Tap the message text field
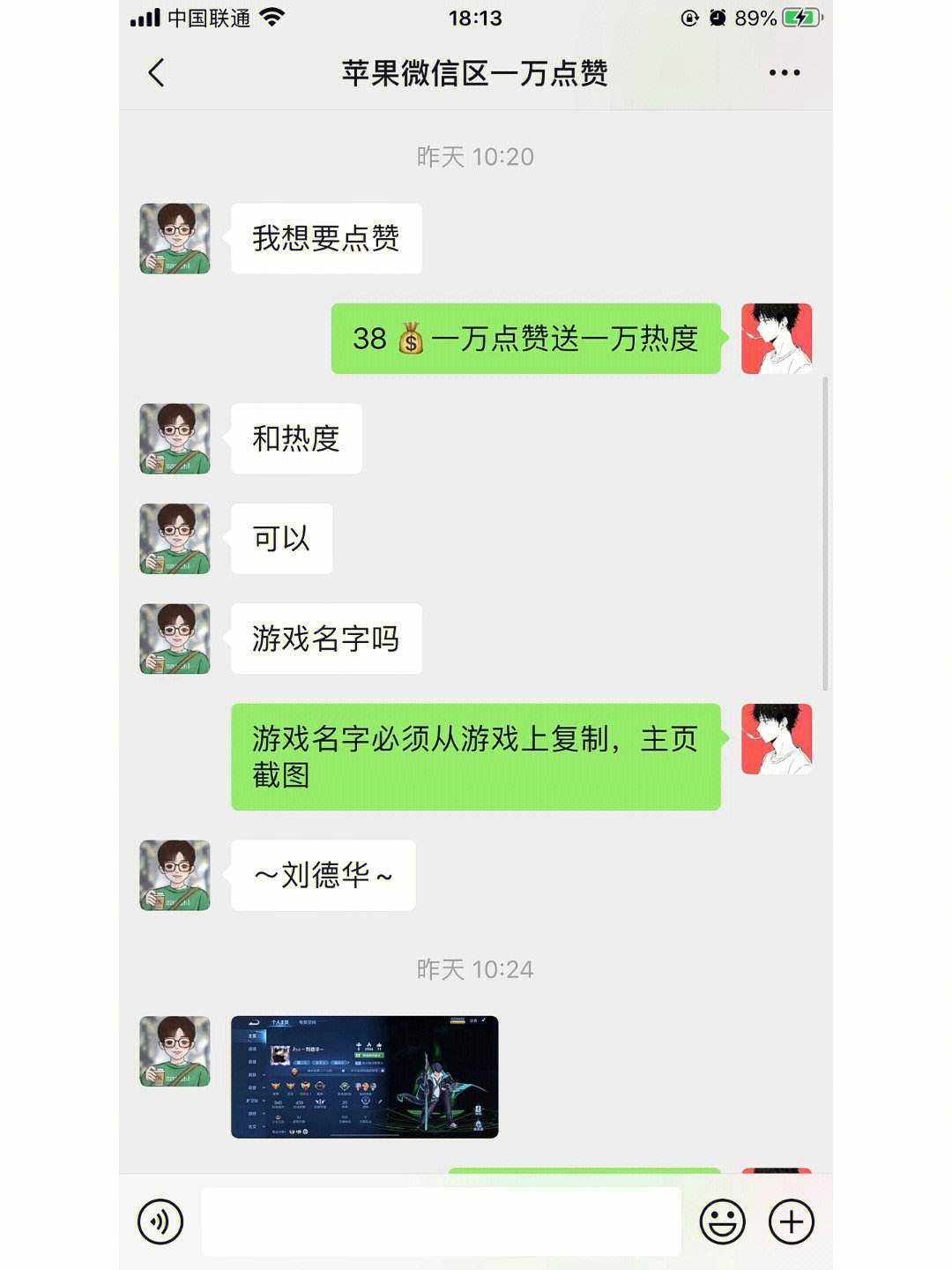 [441, 1221]
